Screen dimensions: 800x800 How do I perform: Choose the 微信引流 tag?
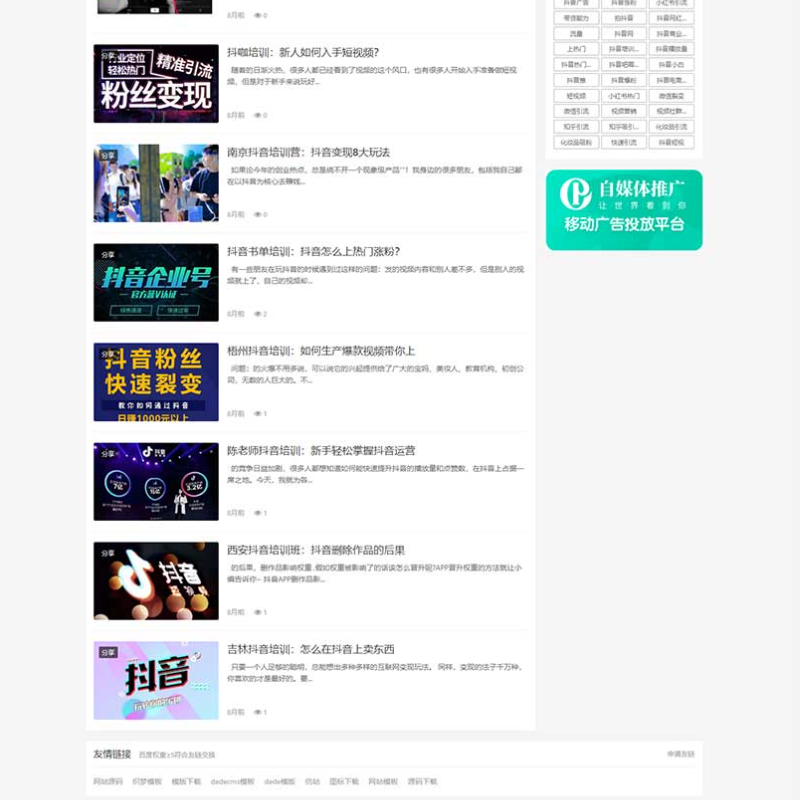[x=576, y=111]
